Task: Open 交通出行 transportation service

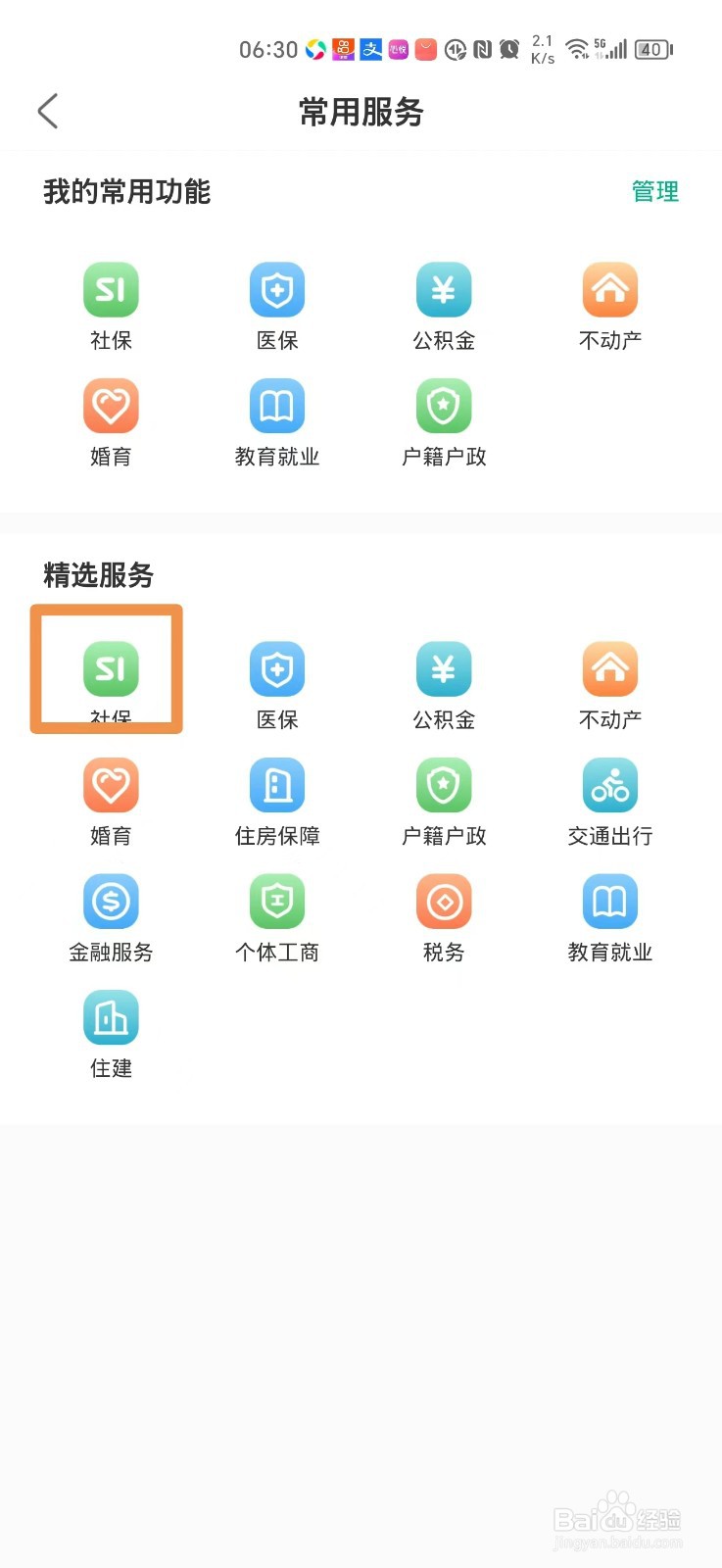Action: point(609,800)
